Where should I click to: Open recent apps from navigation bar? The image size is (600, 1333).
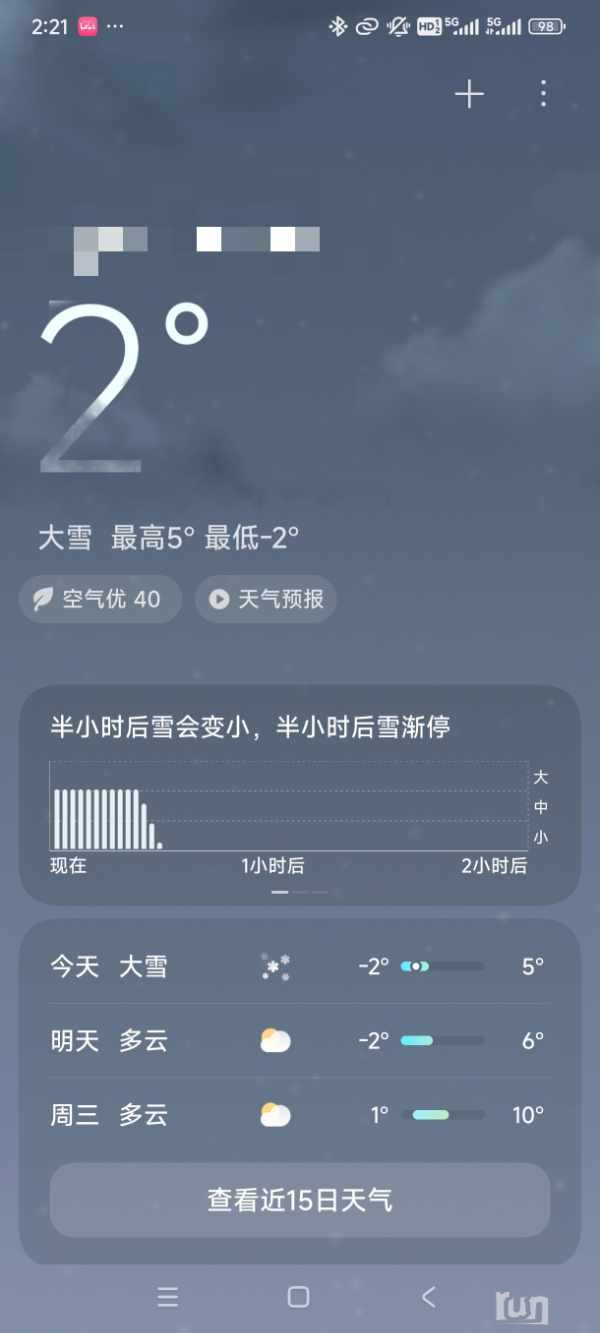[168, 1297]
